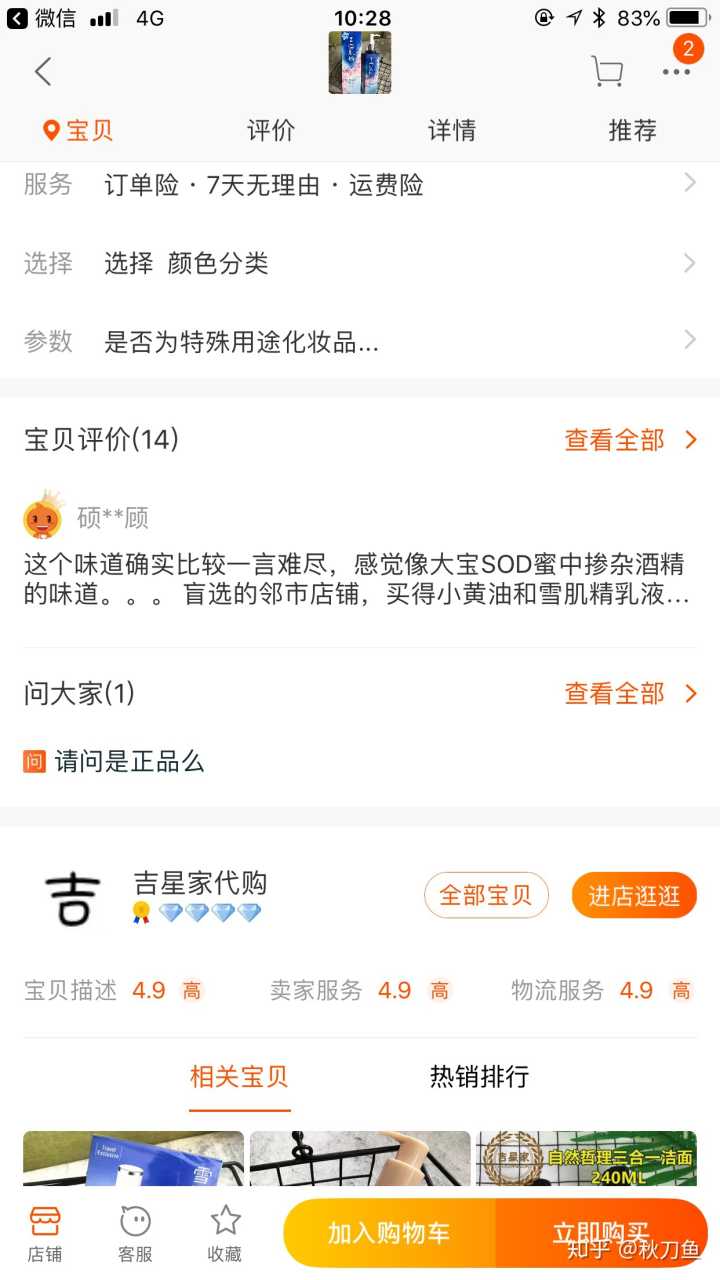Add item to 收藏 favorites
The height and width of the screenshot is (1280, 720).
(x=225, y=1233)
